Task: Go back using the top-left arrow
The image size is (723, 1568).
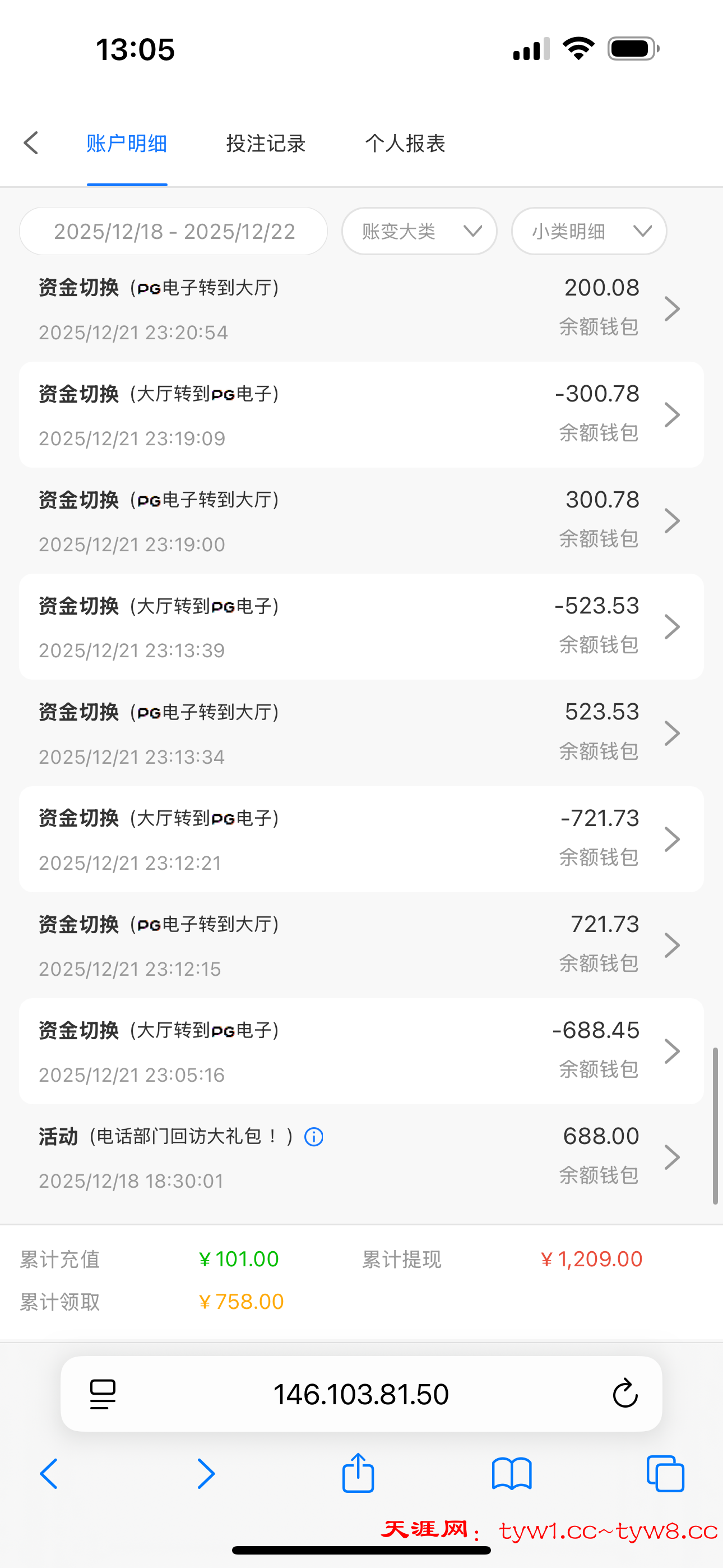Action: (x=31, y=144)
